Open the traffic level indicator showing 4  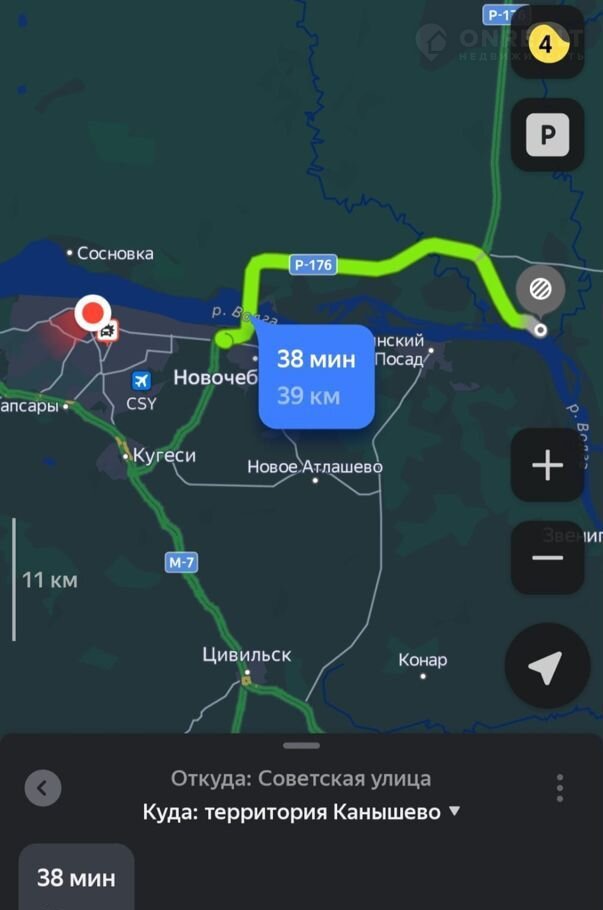point(546,45)
